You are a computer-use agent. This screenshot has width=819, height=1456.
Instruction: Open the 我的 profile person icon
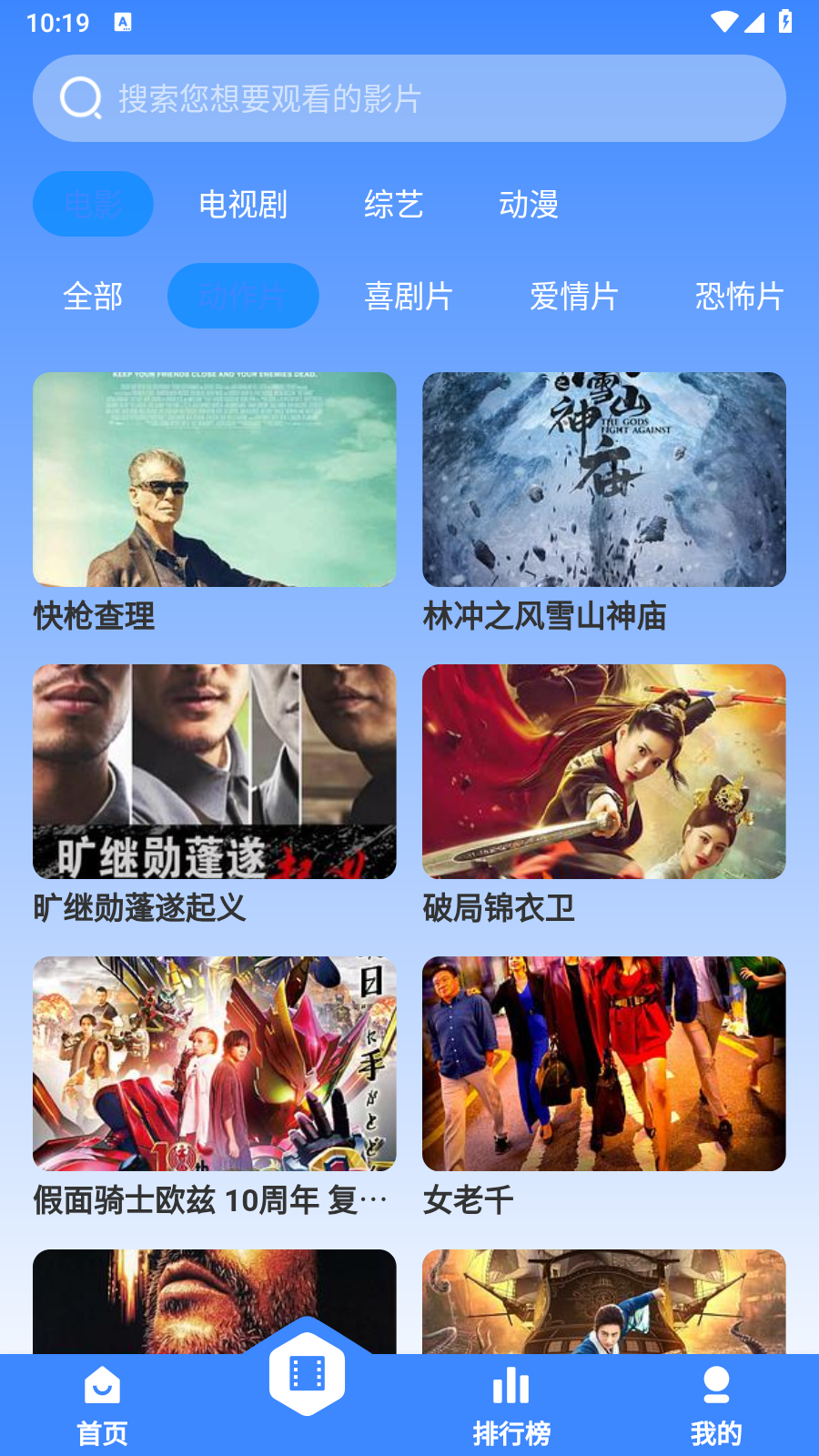click(x=717, y=1387)
